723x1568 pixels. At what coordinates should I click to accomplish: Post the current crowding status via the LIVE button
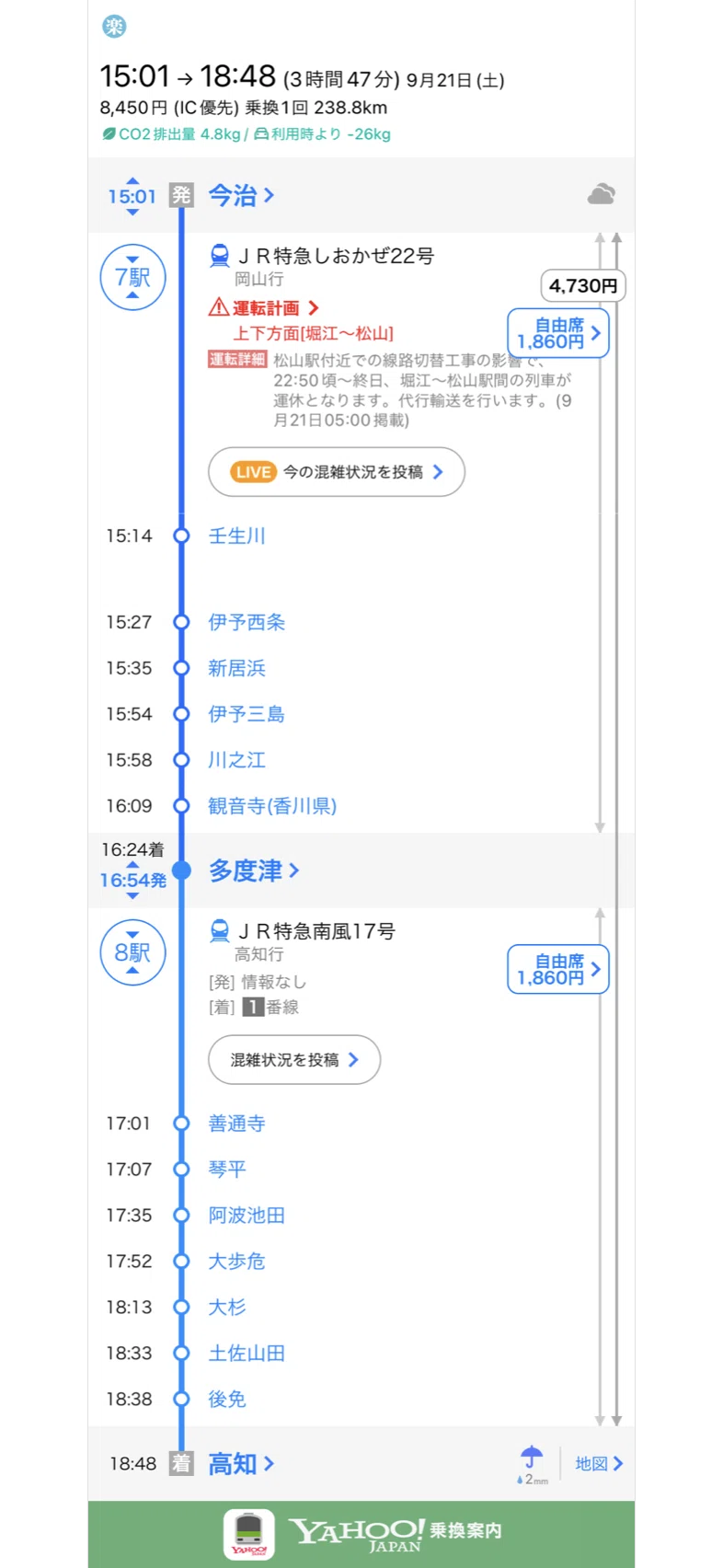[x=337, y=472]
